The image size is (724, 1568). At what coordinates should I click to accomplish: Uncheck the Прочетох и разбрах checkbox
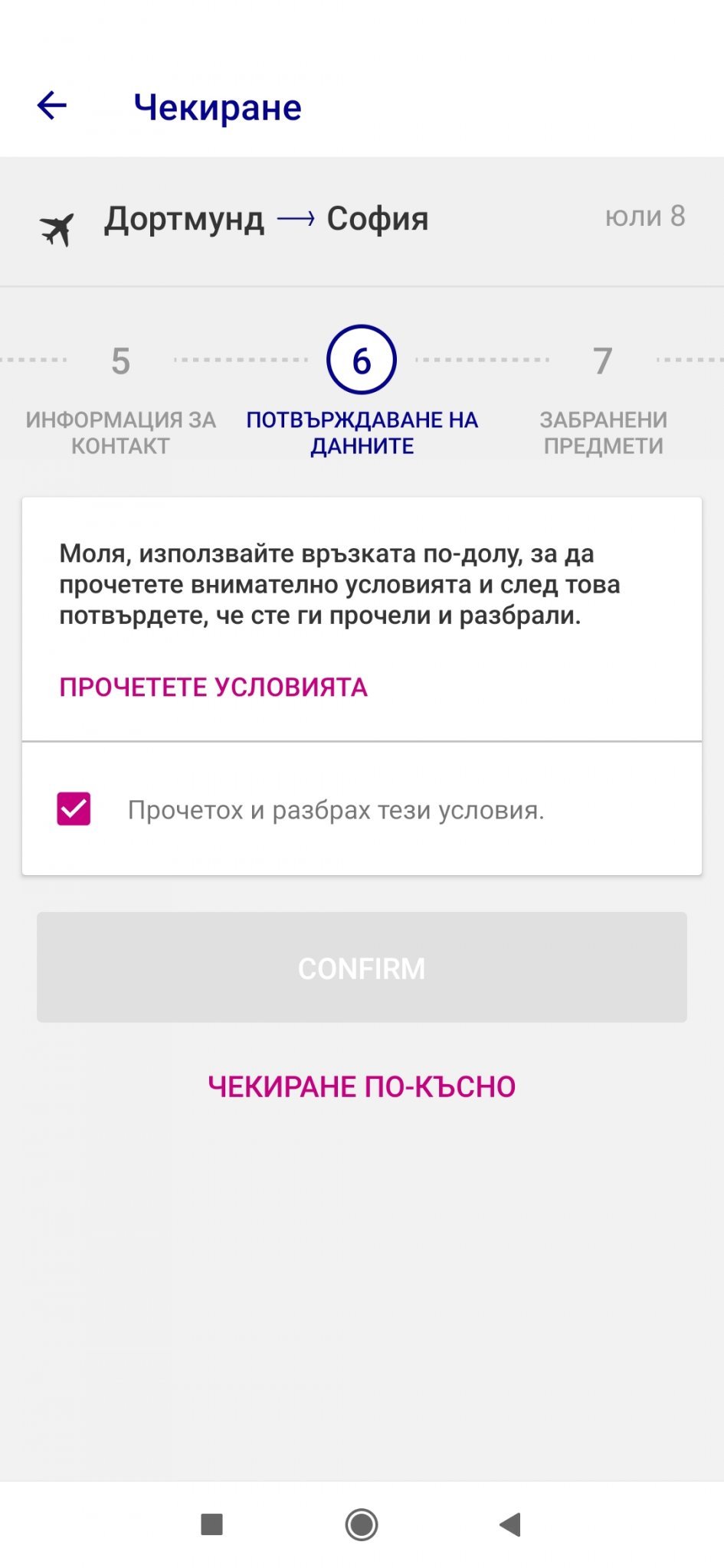pos(74,808)
